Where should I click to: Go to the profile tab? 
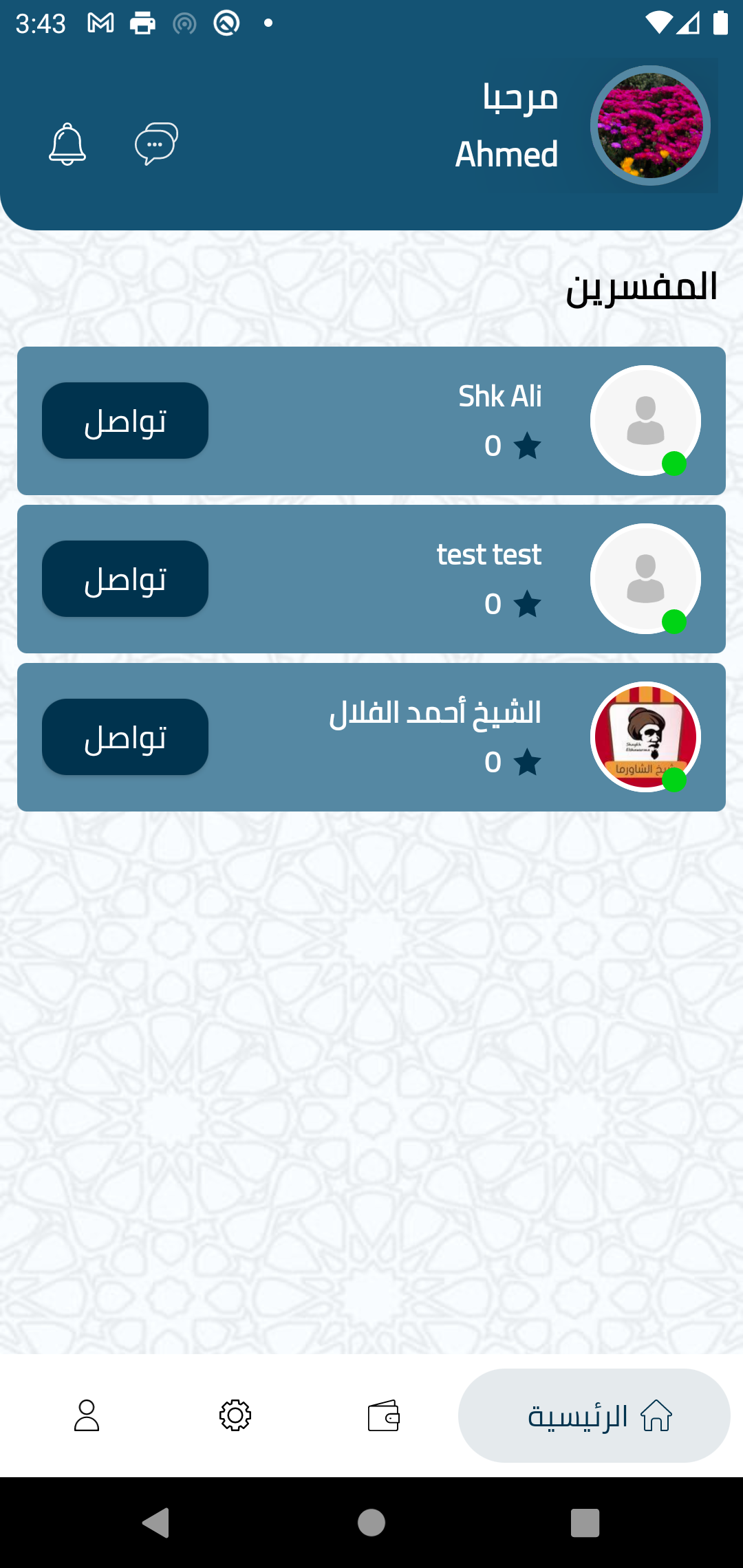pos(87,1416)
